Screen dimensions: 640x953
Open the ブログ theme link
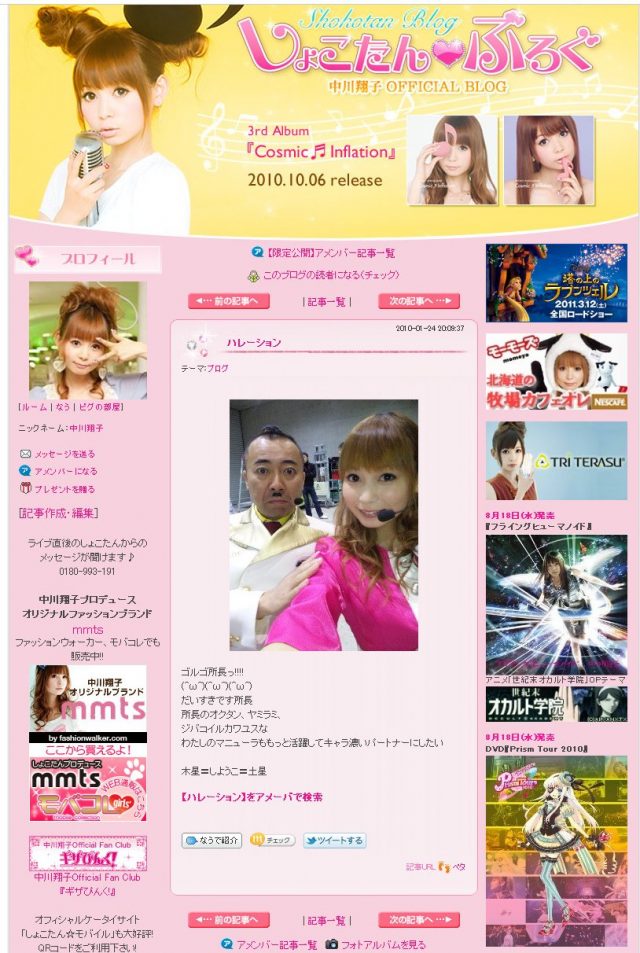217,368
